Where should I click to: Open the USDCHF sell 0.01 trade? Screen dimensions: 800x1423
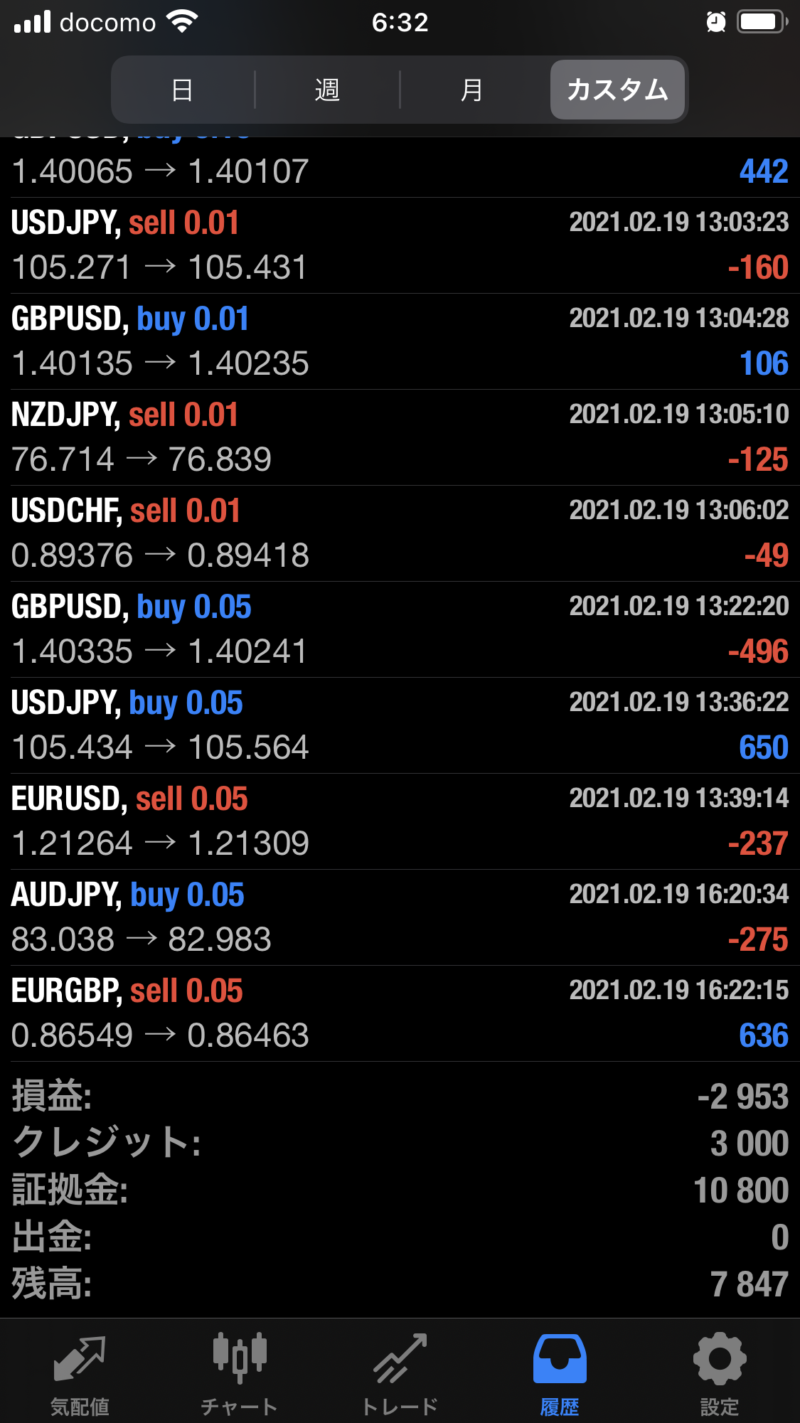[x=400, y=533]
